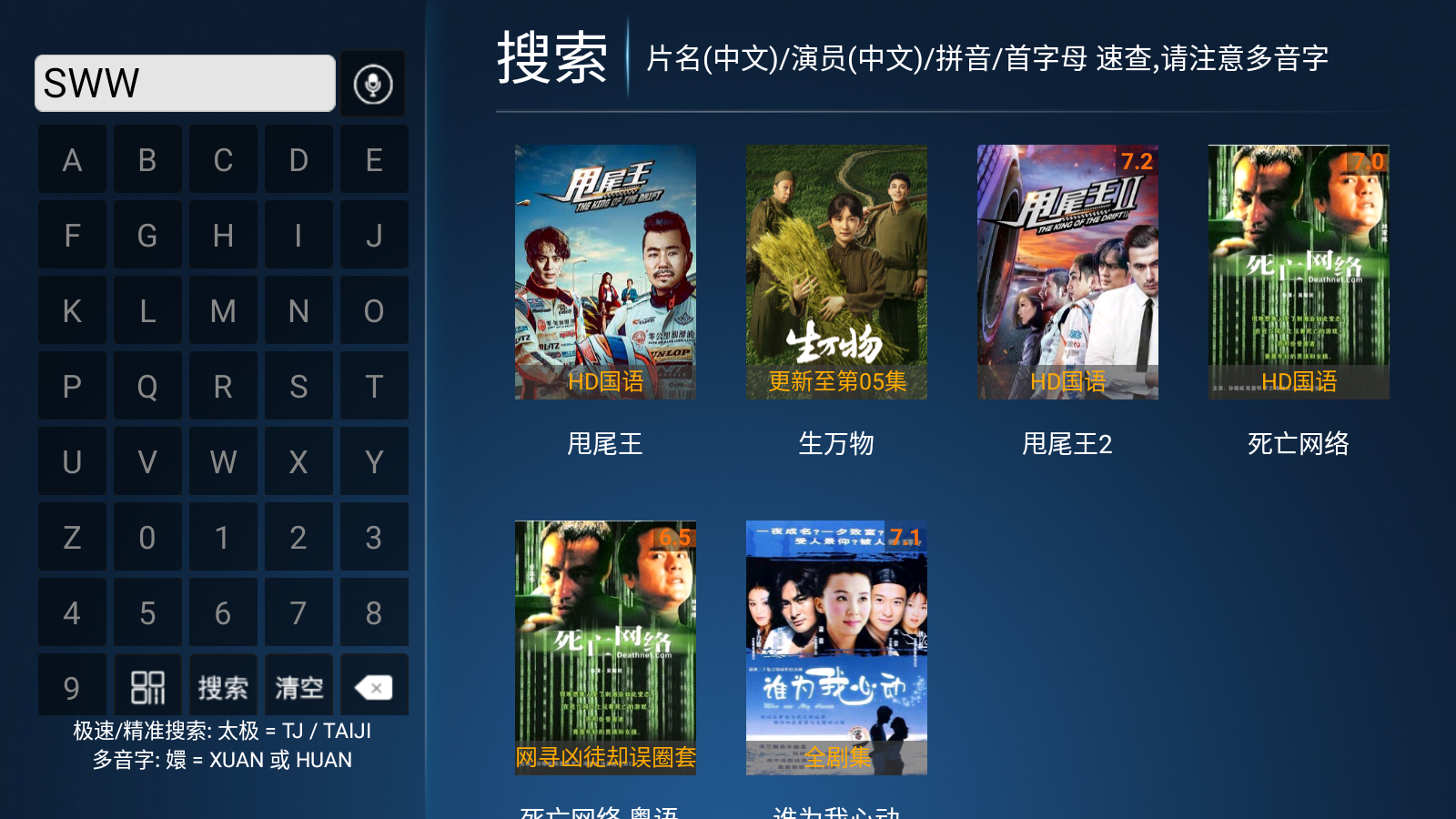Tap the QR grid icon key
The image size is (1456, 819).
[147, 687]
